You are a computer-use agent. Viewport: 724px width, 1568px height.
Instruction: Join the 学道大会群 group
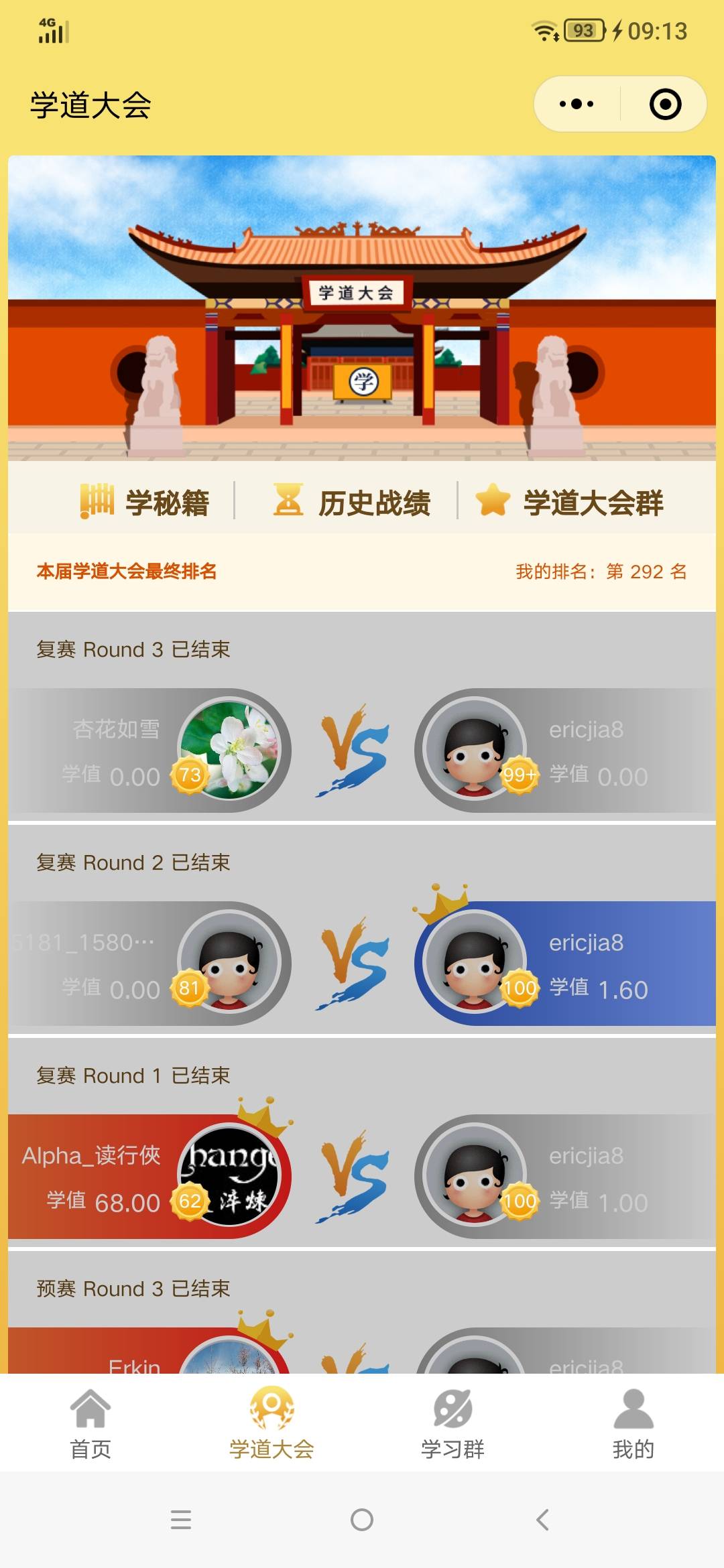point(570,502)
